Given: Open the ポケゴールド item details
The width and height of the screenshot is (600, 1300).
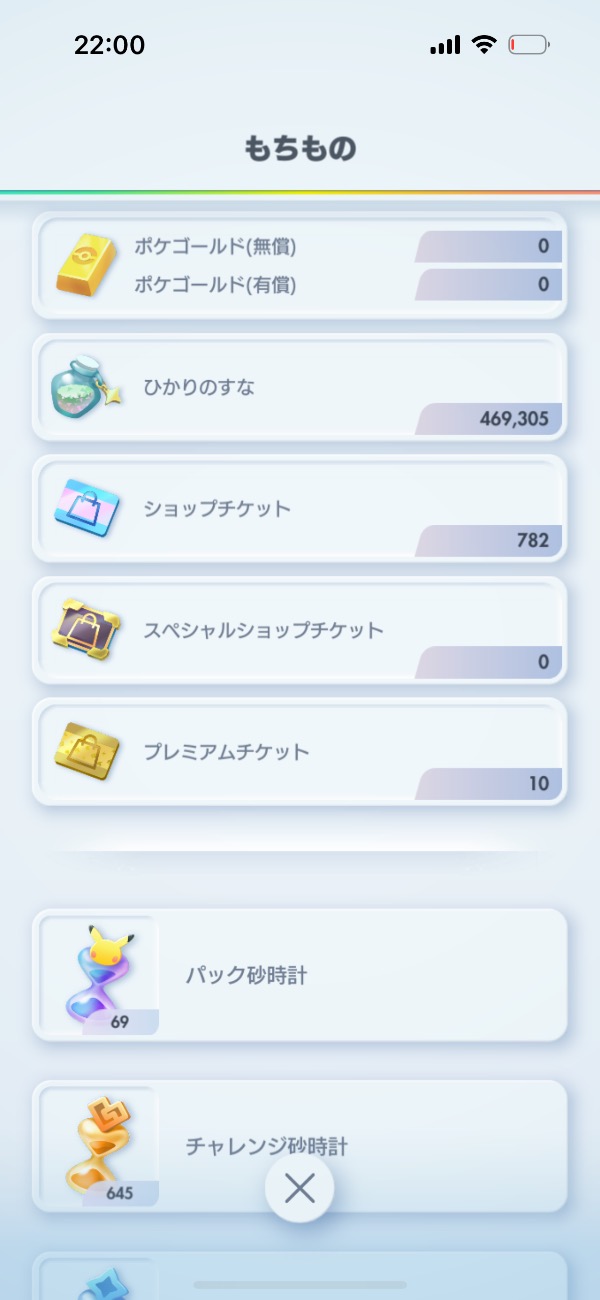Looking at the screenshot, I should tap(299, 266).
